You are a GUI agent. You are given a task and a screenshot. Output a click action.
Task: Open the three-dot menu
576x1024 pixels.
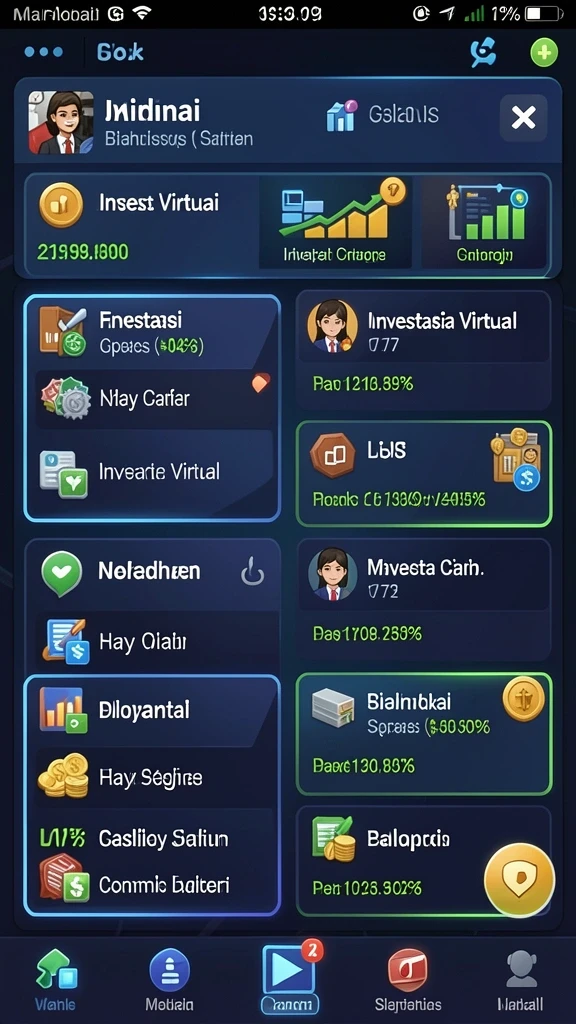click(44, 52)
